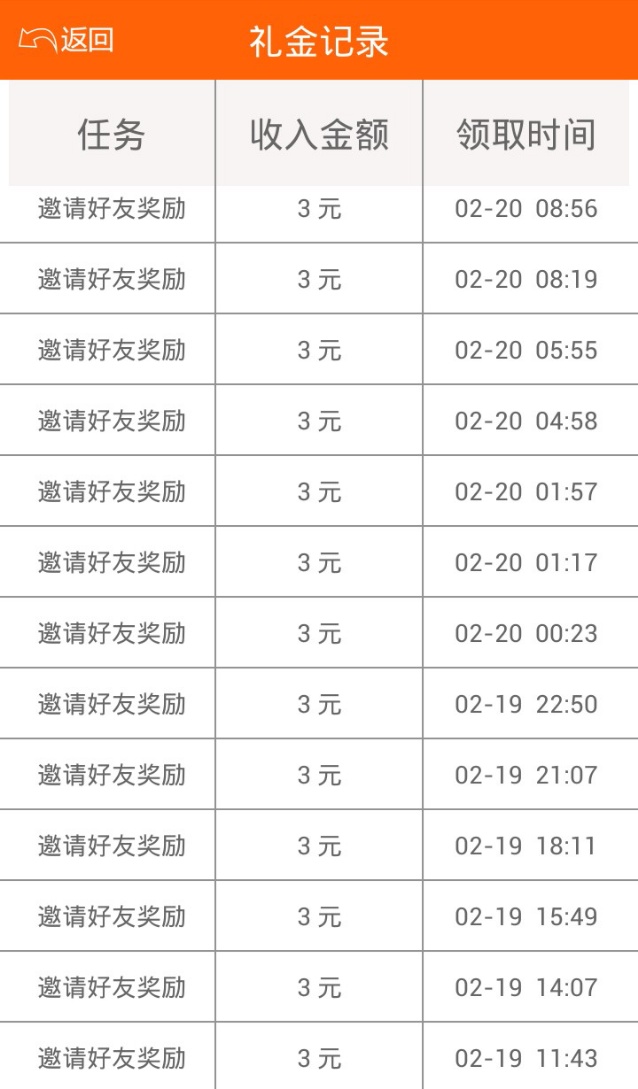Tap the 返回 back button

pos(66,40)
